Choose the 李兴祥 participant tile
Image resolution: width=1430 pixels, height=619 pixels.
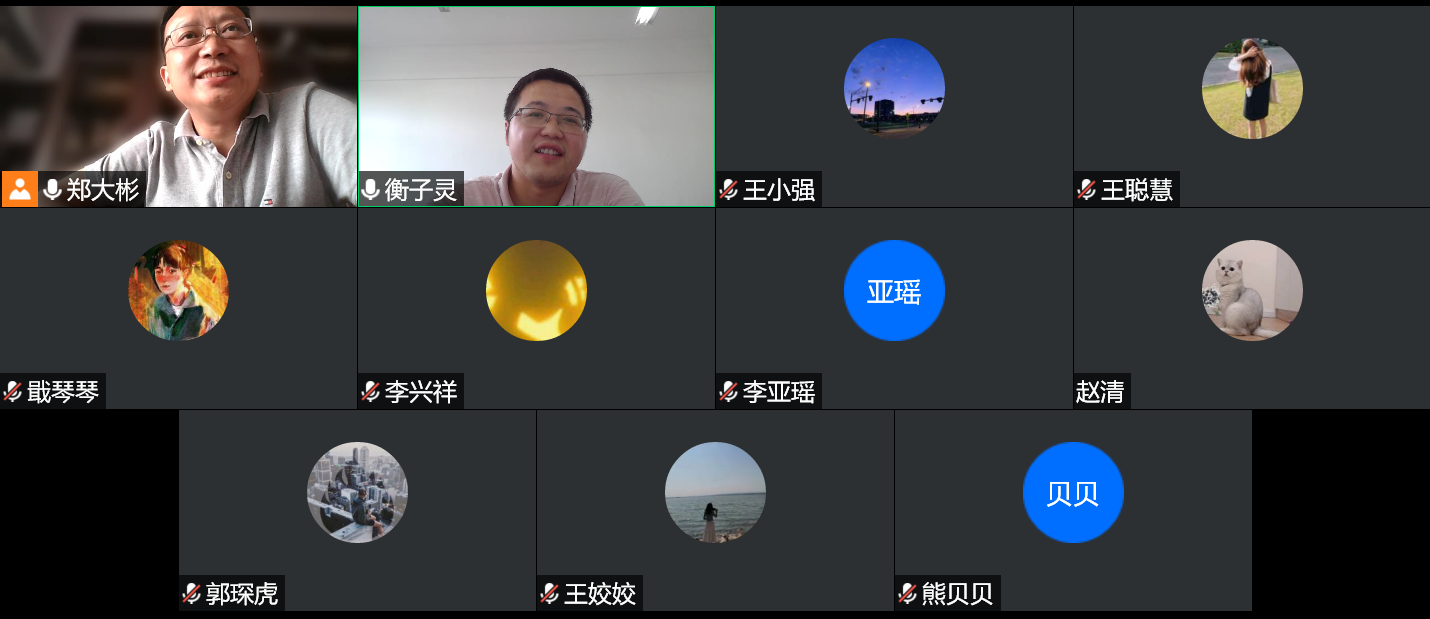point(536,307)
